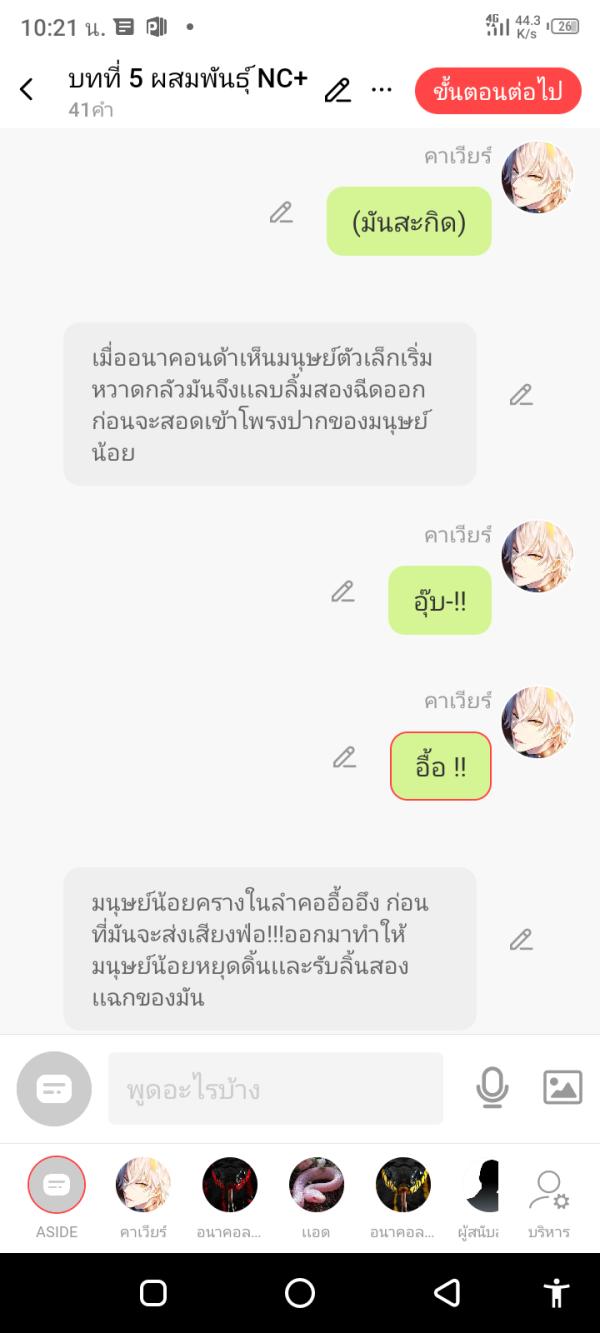This screenshot has width=600, height=1333.
Task: Tap the gray aside button beside input
Action: pyautogui.click(x=54, y=1089)
